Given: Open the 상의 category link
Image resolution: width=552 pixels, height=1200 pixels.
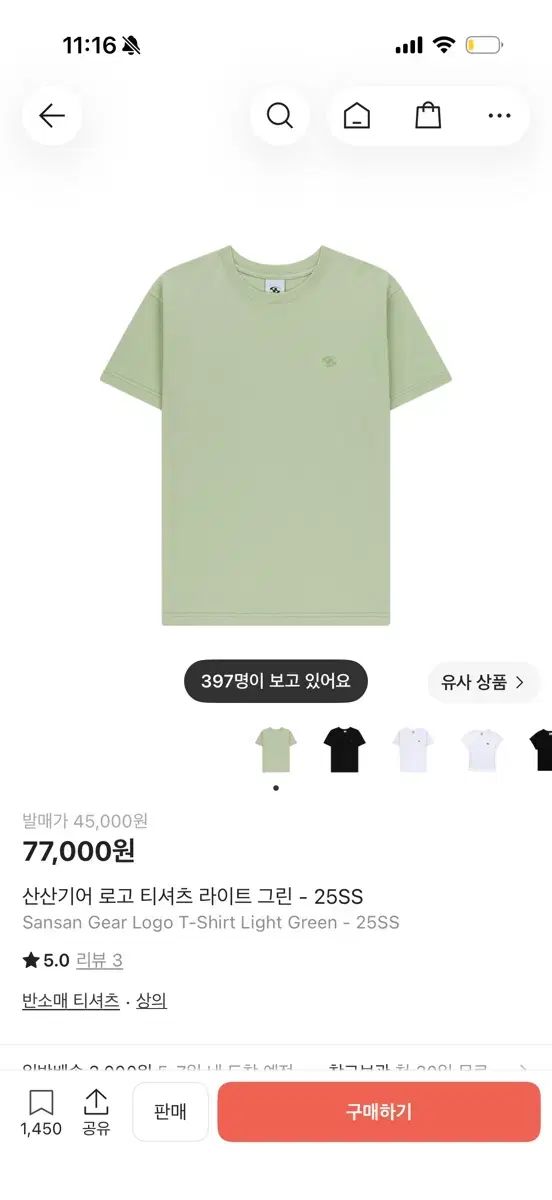Looking at the screenshot, I should coord(152,1001).
